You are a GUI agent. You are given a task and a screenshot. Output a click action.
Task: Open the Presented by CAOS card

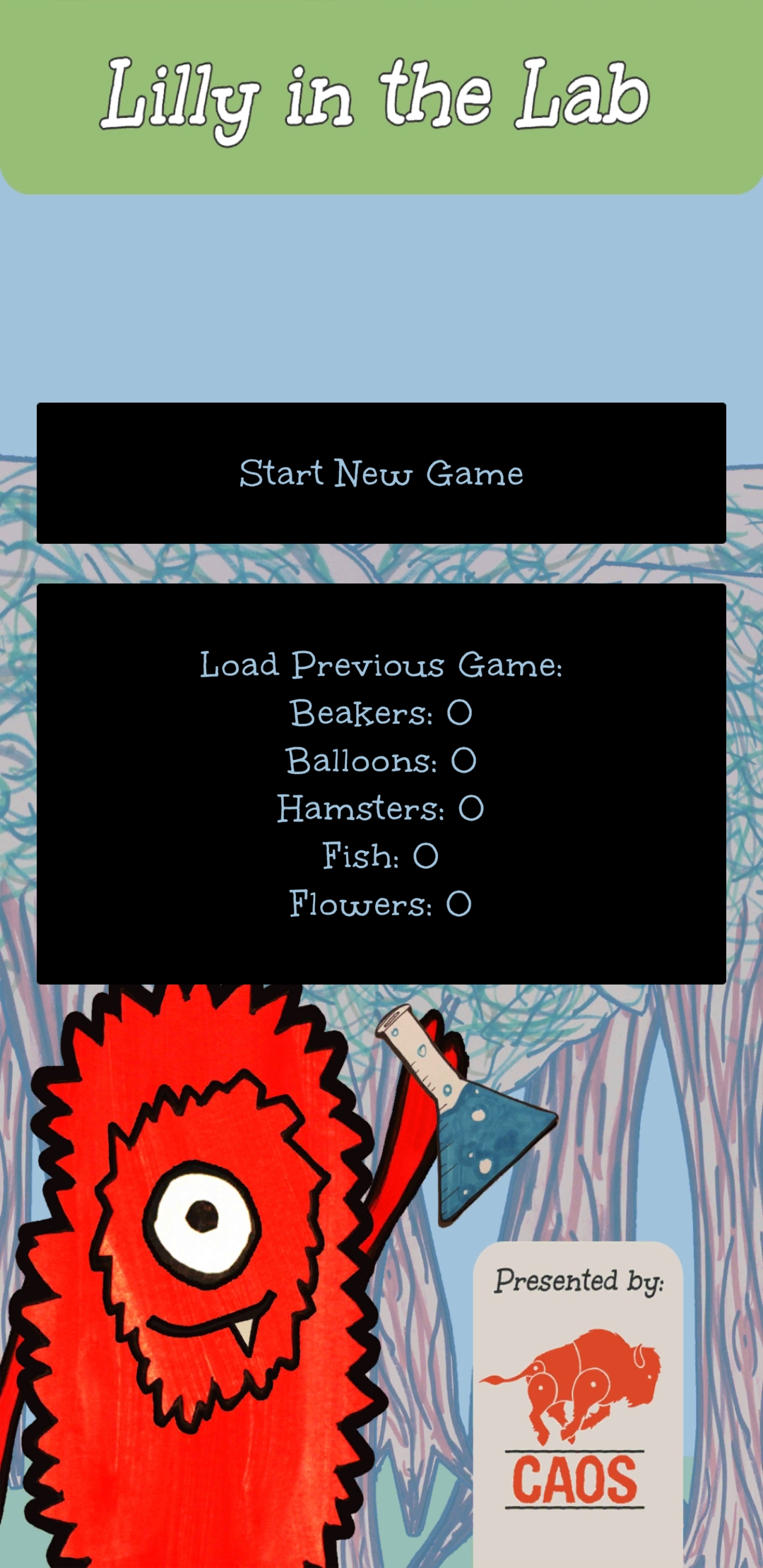coord(578,1398)
